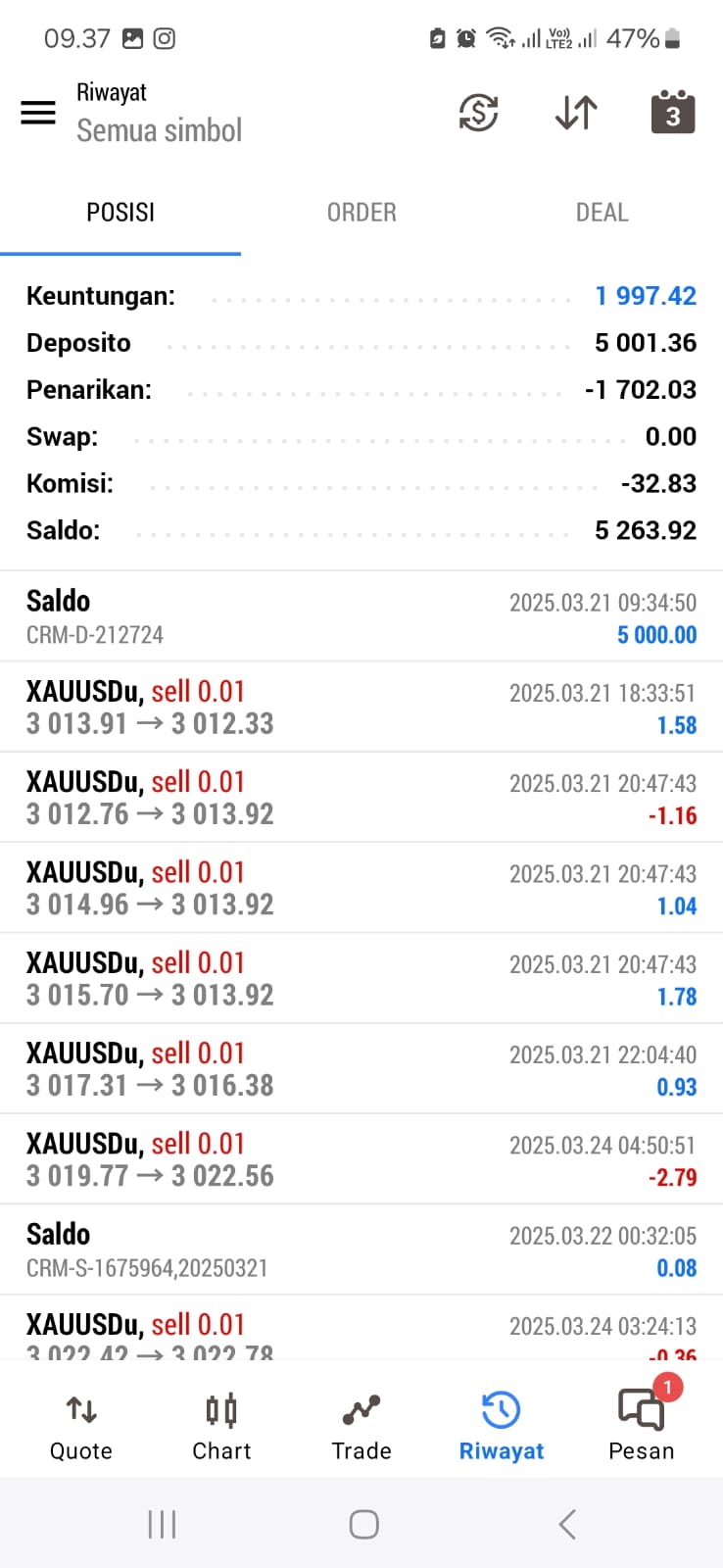View the XAUUSDu trade with 1.78 profit

tap(361, 978)
